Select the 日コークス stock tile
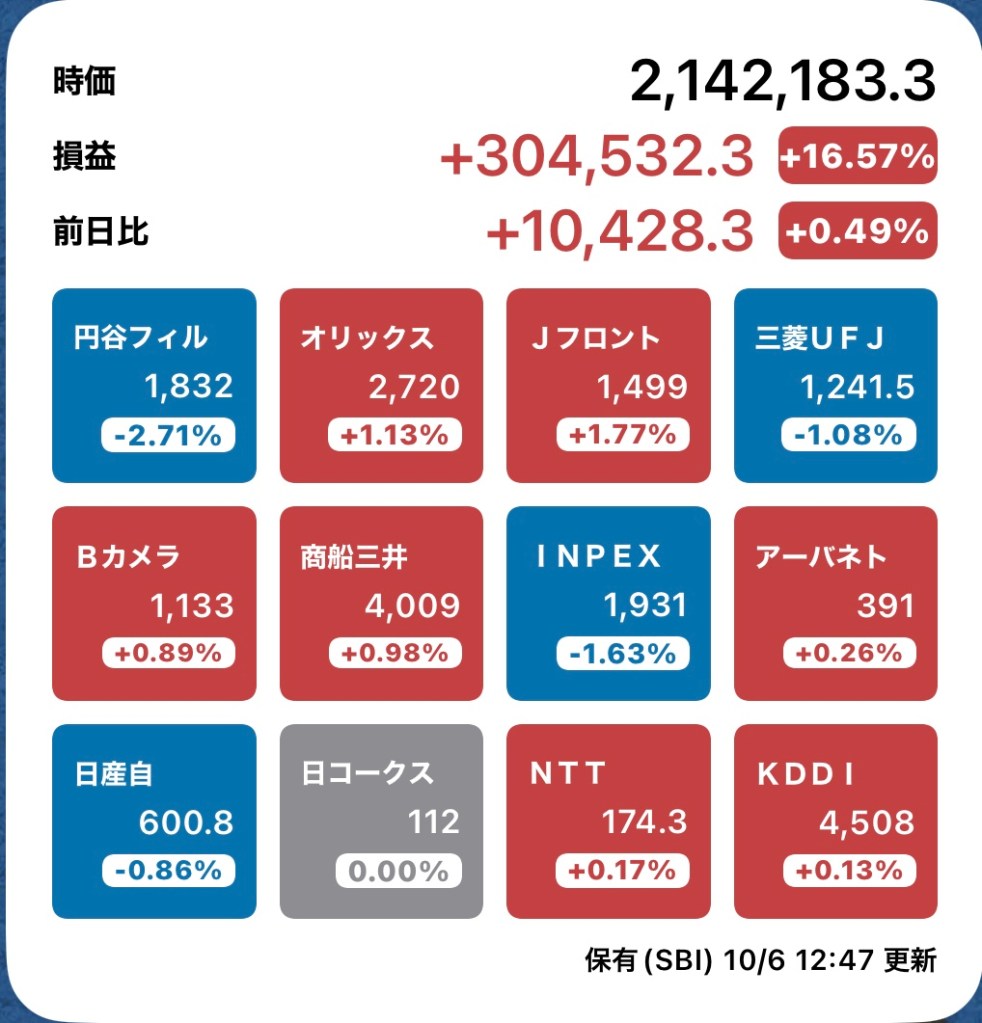Viewport: 982px width, 1023px height. pyautogui.click(x=381, y=821)
